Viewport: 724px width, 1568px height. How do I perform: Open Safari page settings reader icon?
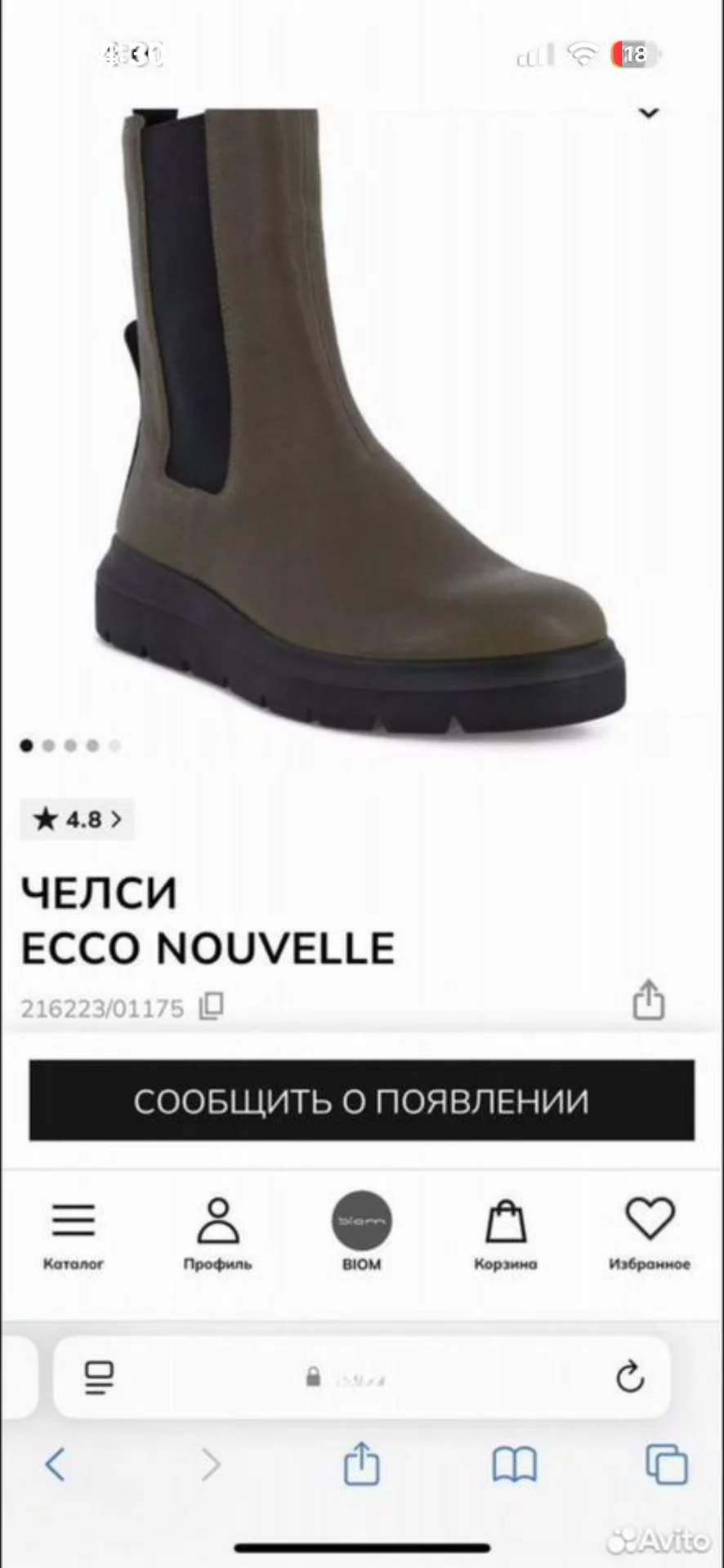[x=99, y=1378]
